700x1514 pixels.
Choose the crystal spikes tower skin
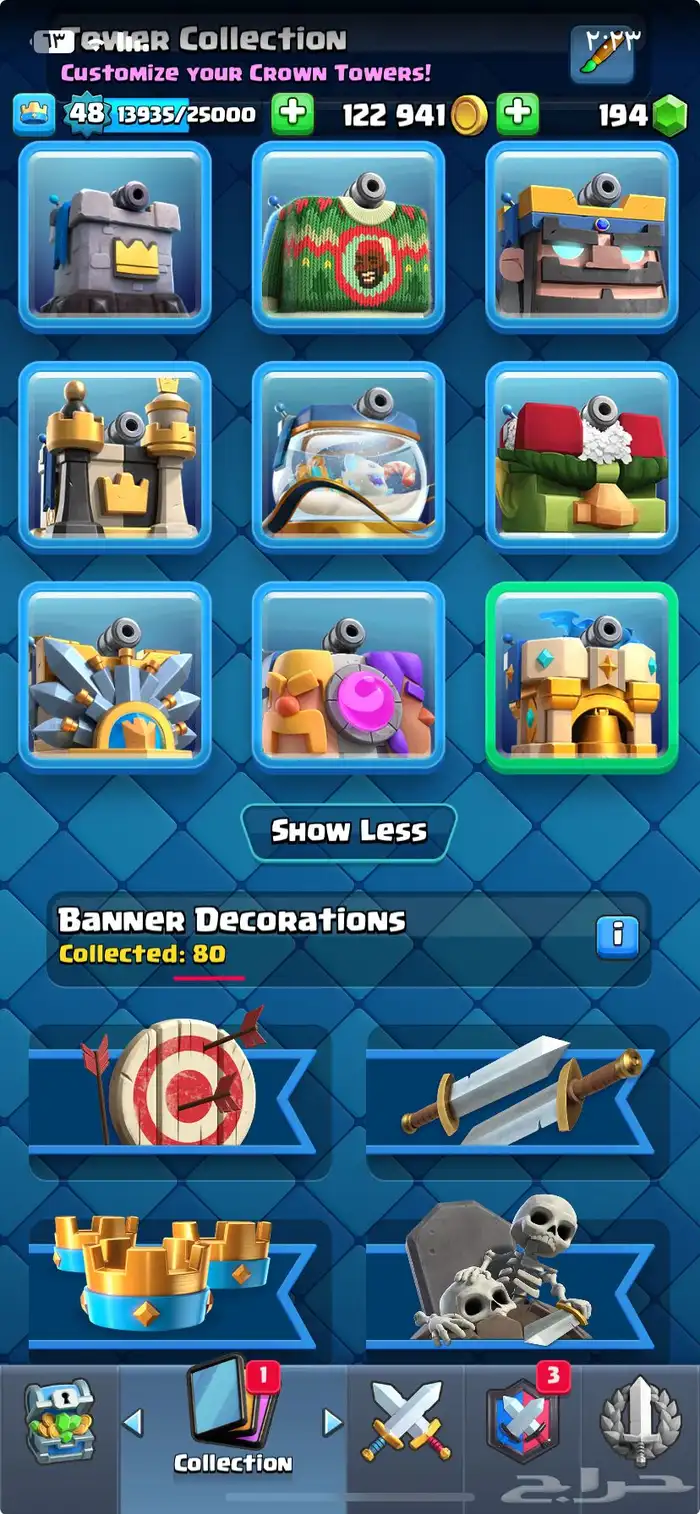pos(115,676)
